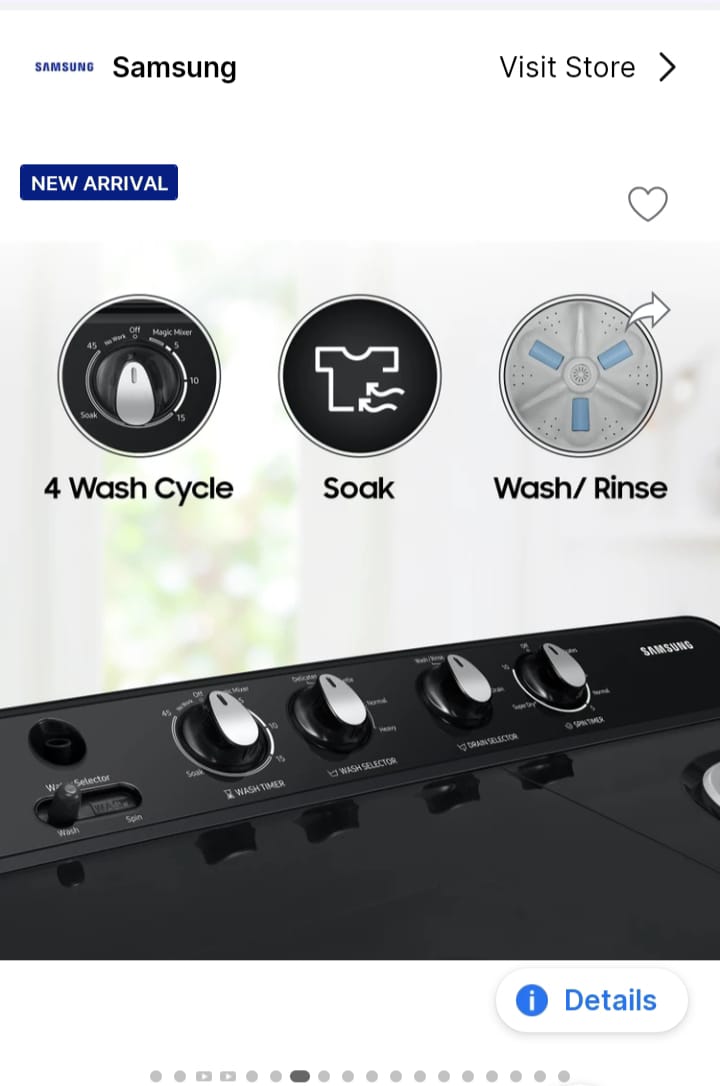Expand the store page via the right chevron
720x1086 pixels.
pyautogui.click(x=667, y=67)
